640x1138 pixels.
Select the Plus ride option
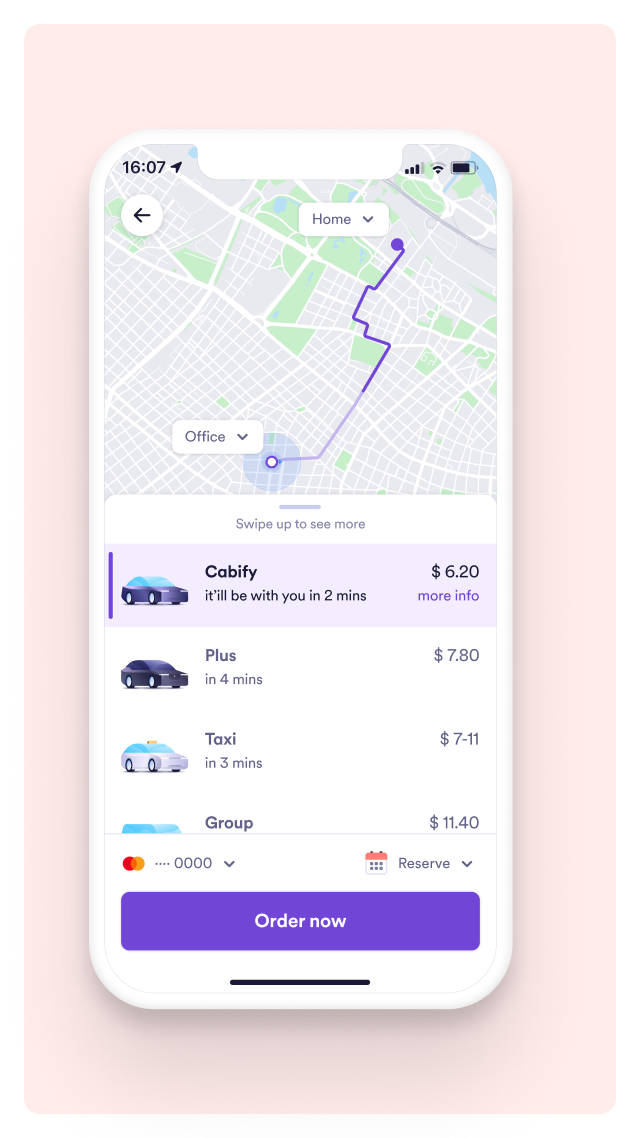pos(300,668)
